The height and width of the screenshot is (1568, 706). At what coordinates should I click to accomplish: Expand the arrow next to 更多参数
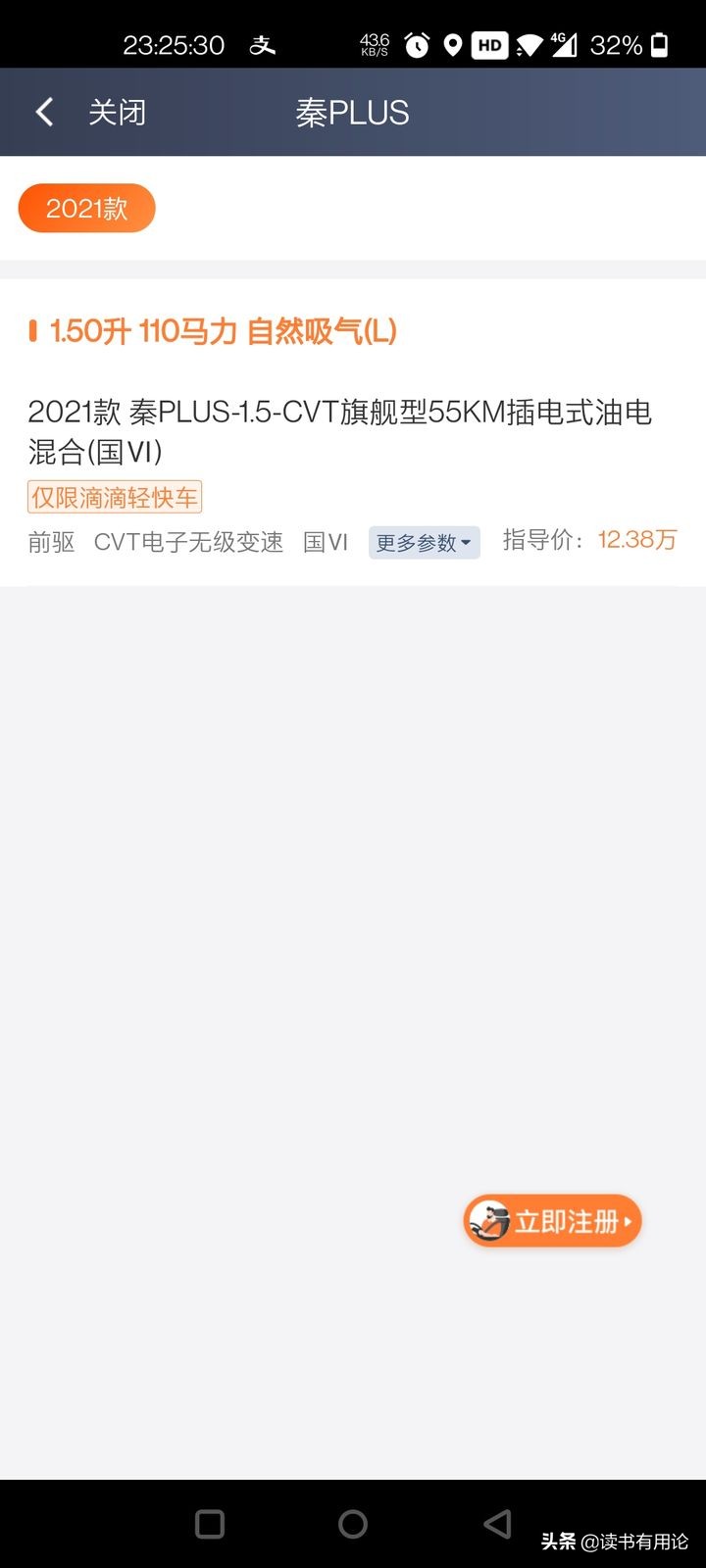coord(466,542)
